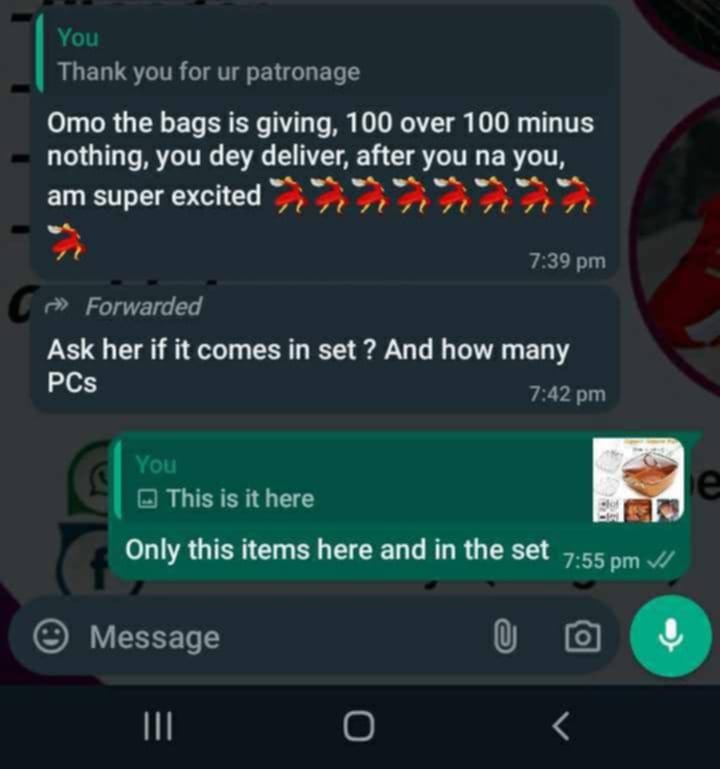This screenshot has width=720, height=769.
Task: Open the emoji picker
Action: click(50, 637)
